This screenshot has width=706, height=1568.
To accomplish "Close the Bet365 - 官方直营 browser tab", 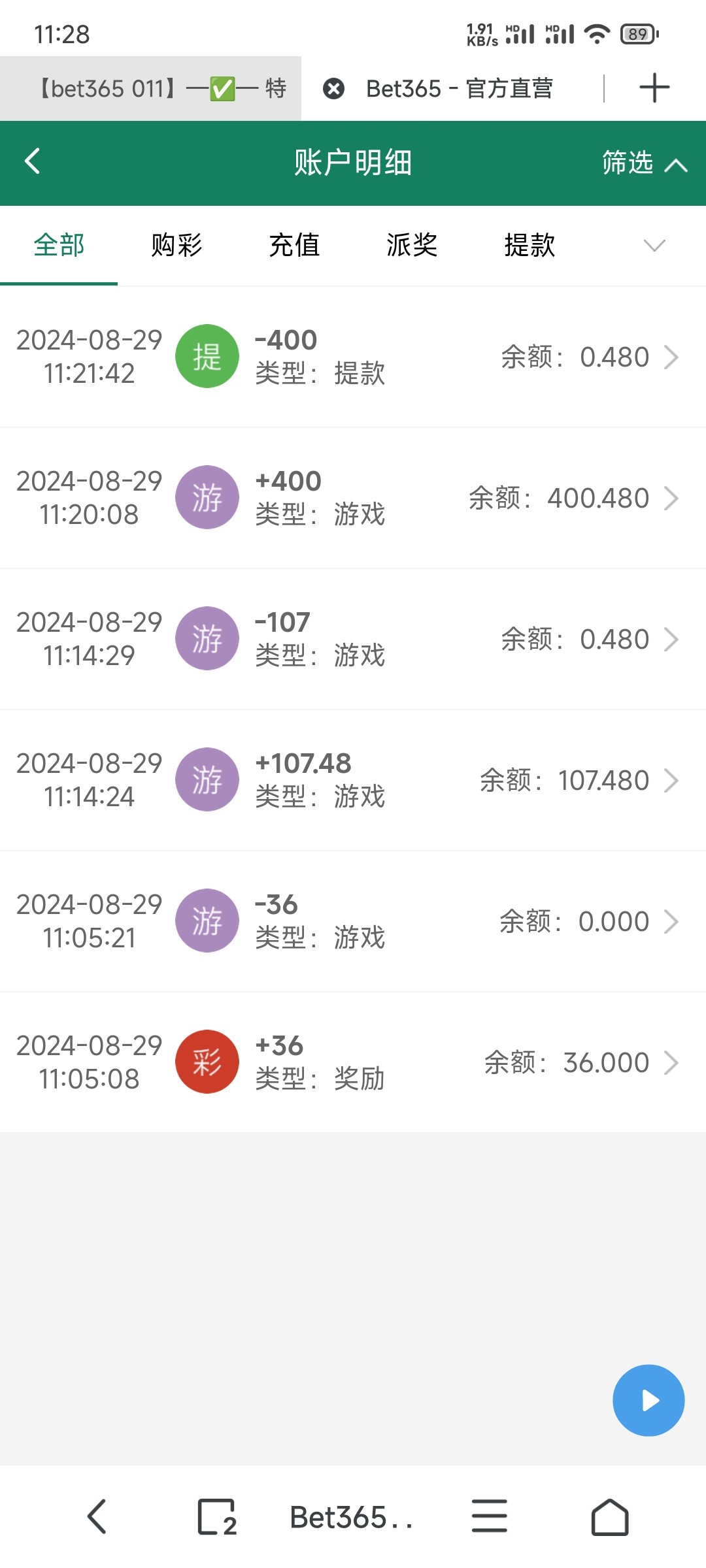I will 333,88.
